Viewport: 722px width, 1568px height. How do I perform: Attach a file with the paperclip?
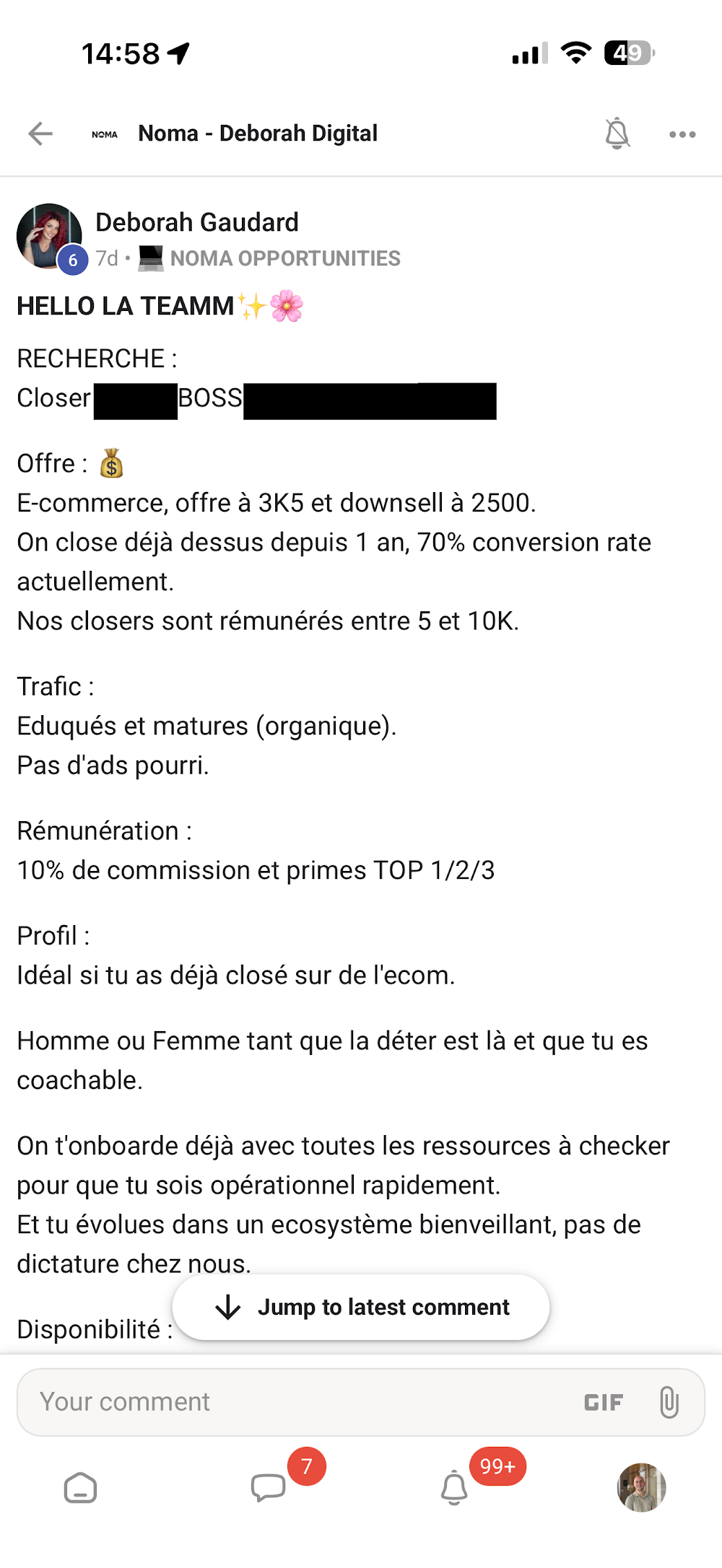point(669,1402)
